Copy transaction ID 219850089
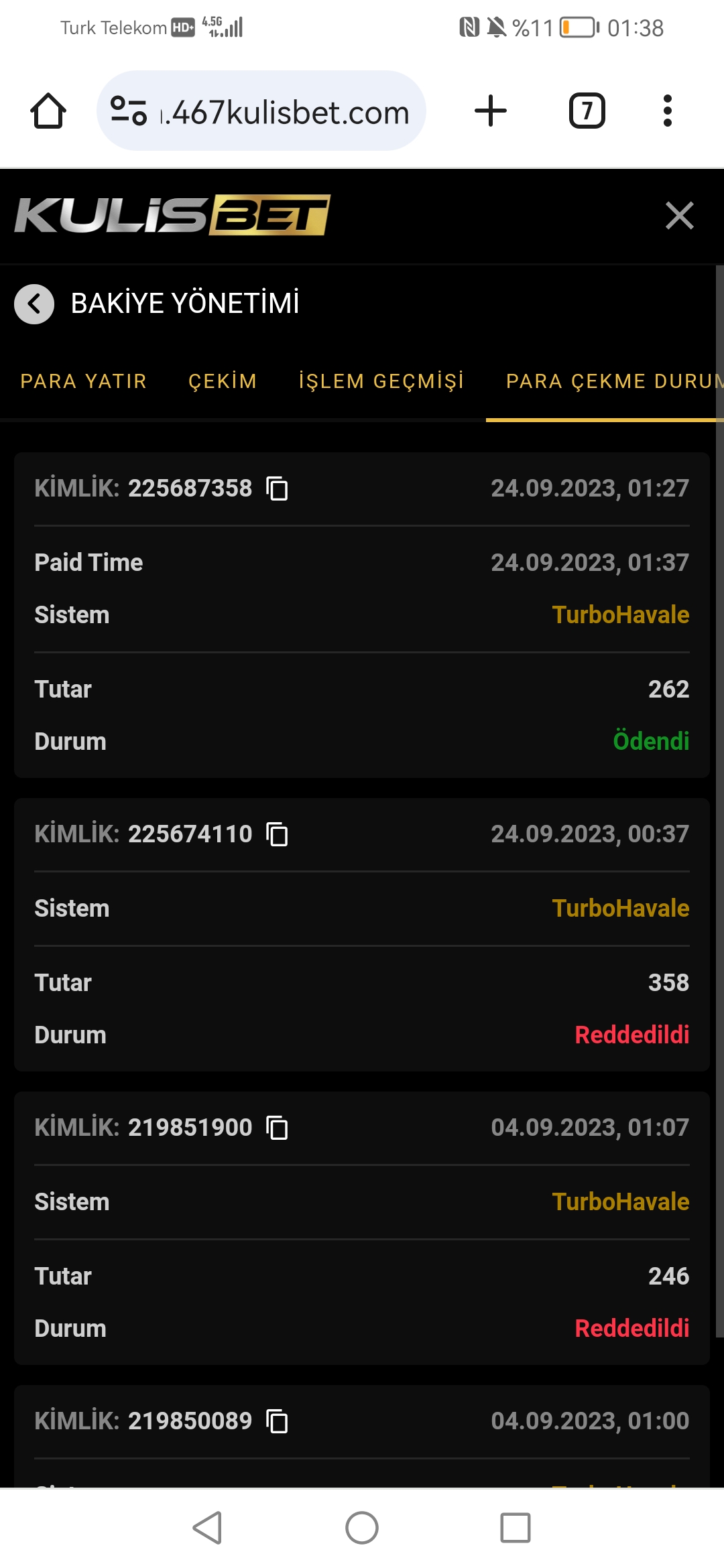 (278, 1421)
